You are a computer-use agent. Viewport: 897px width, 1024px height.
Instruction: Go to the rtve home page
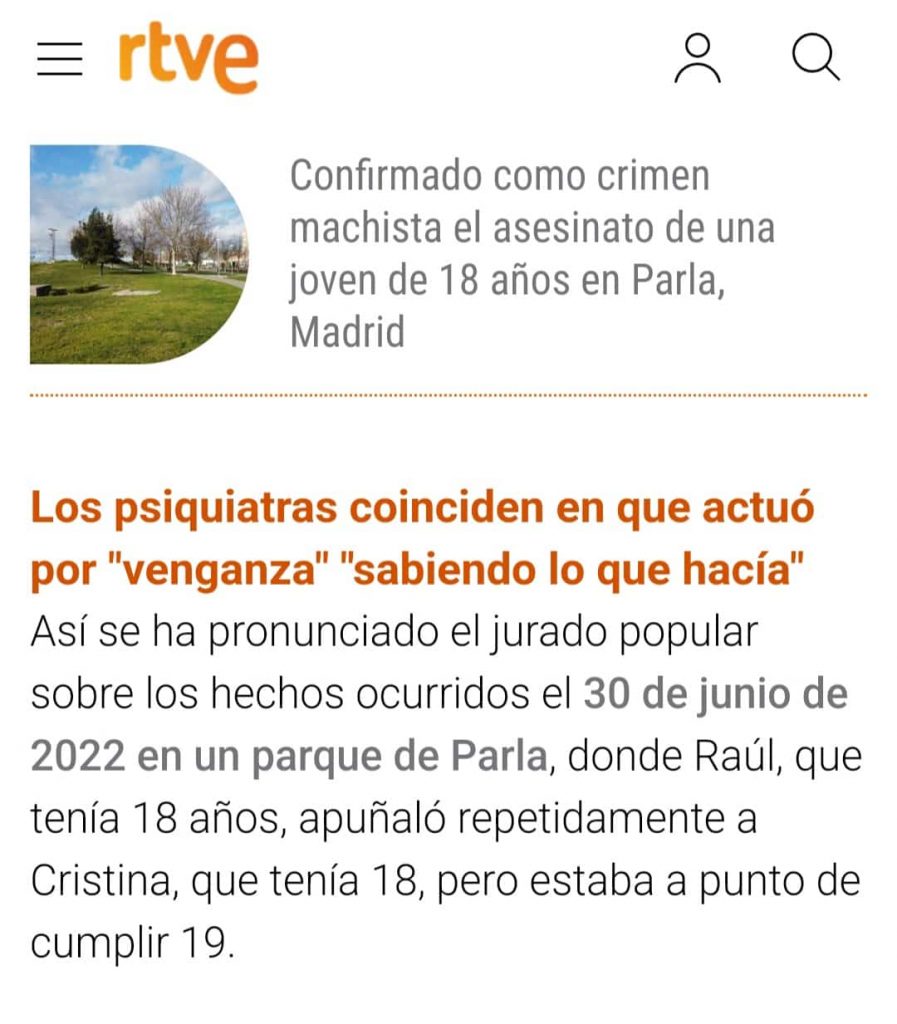click(x=188, y=59)
